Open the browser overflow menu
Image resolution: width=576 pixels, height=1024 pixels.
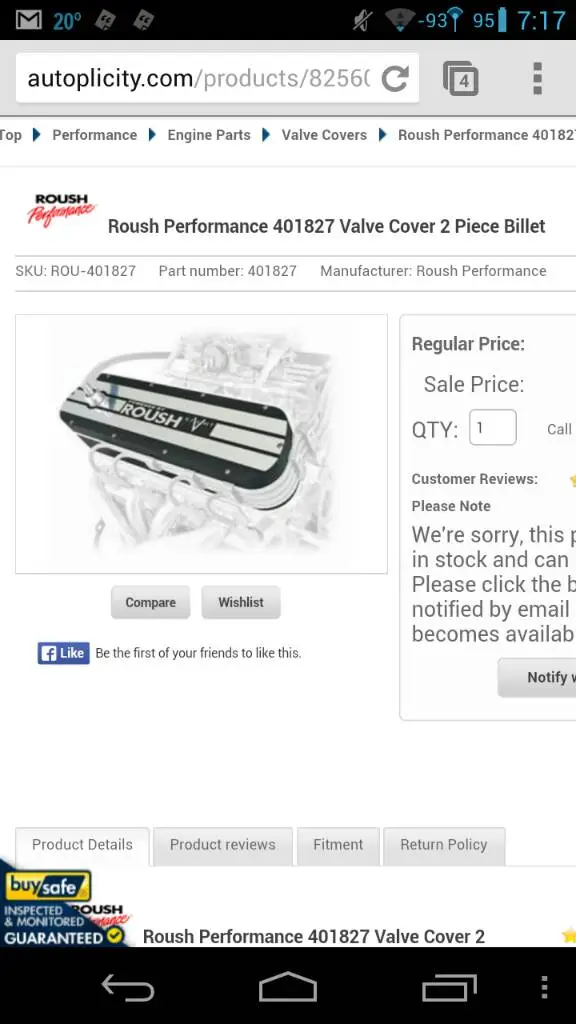pyautogui.click(x=537, y=78)
